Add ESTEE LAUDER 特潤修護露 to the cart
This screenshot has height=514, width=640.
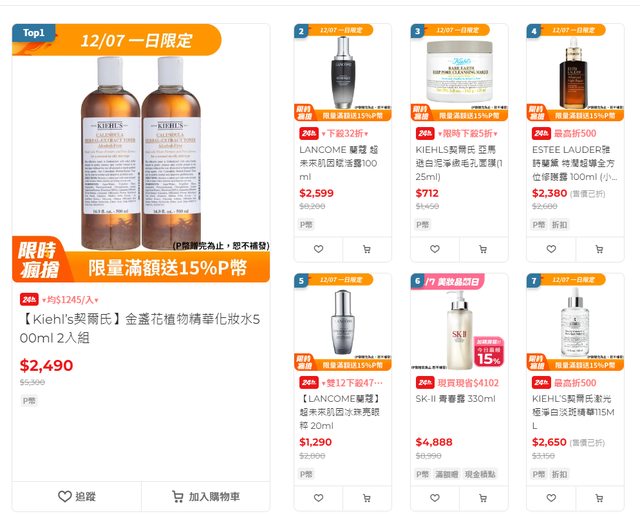599,249
